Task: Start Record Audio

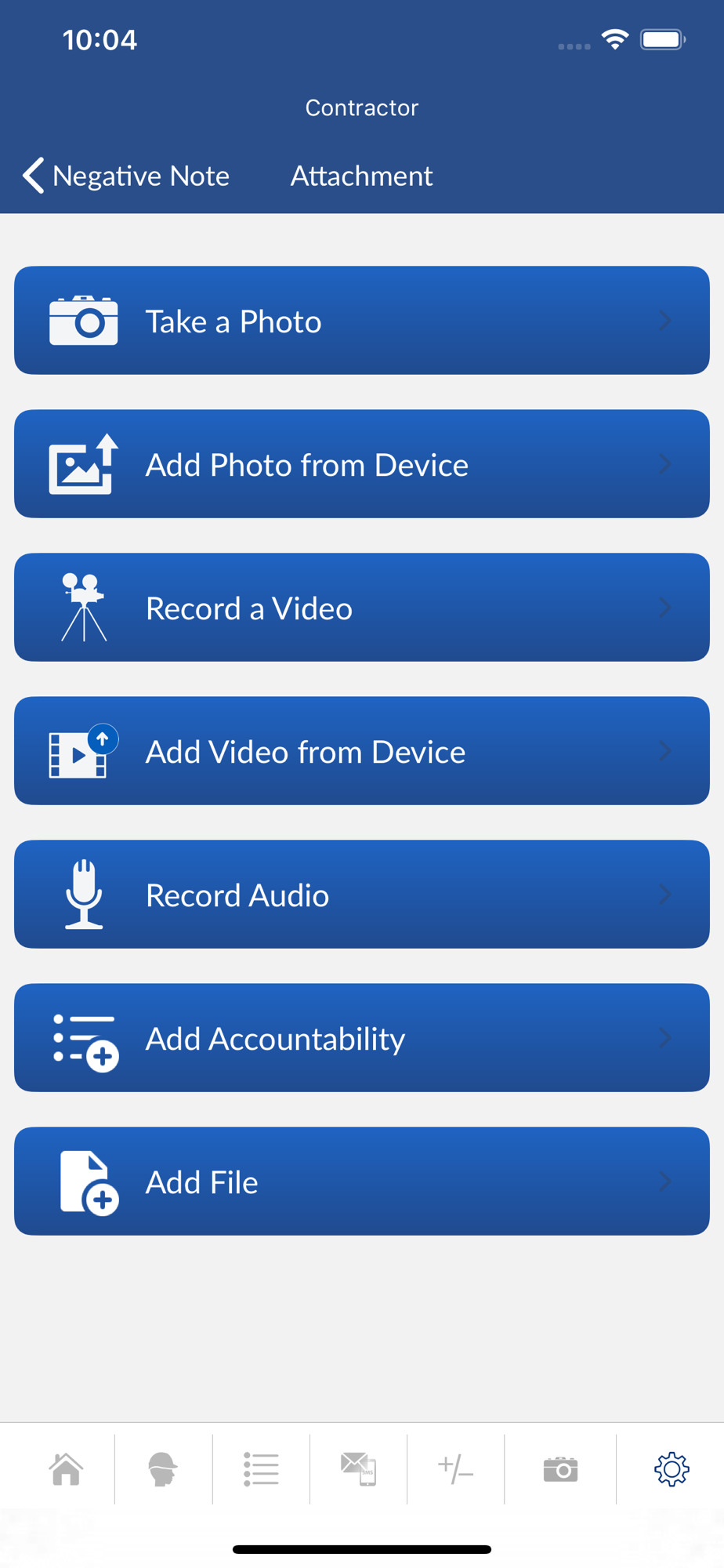Action: pos(361,895)
